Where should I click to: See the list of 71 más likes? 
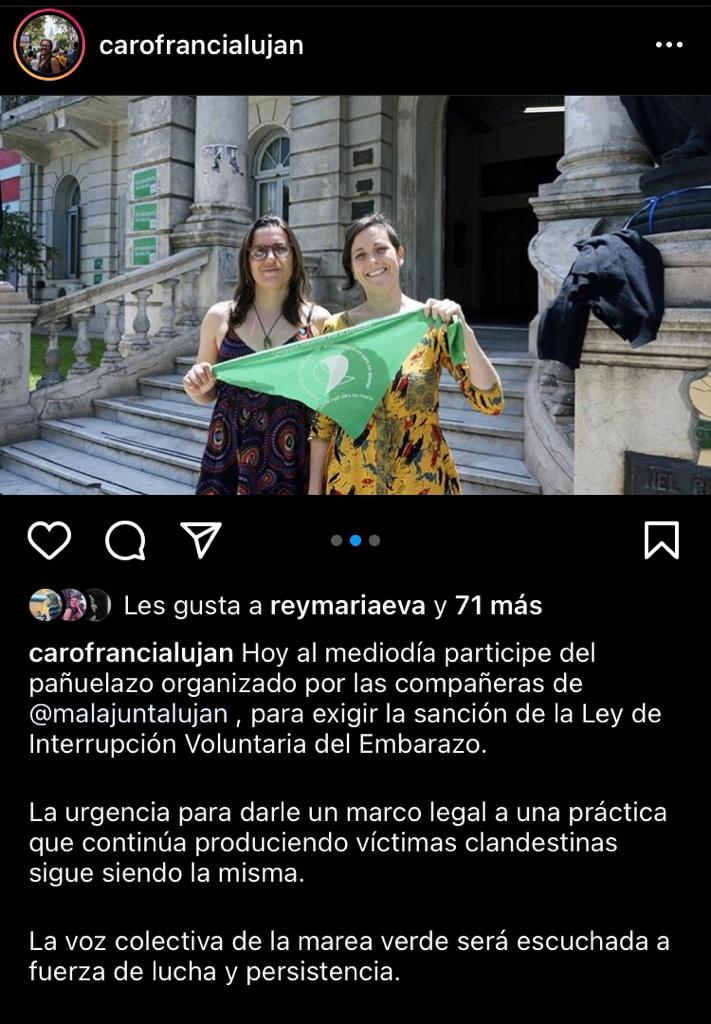(498, 605)
